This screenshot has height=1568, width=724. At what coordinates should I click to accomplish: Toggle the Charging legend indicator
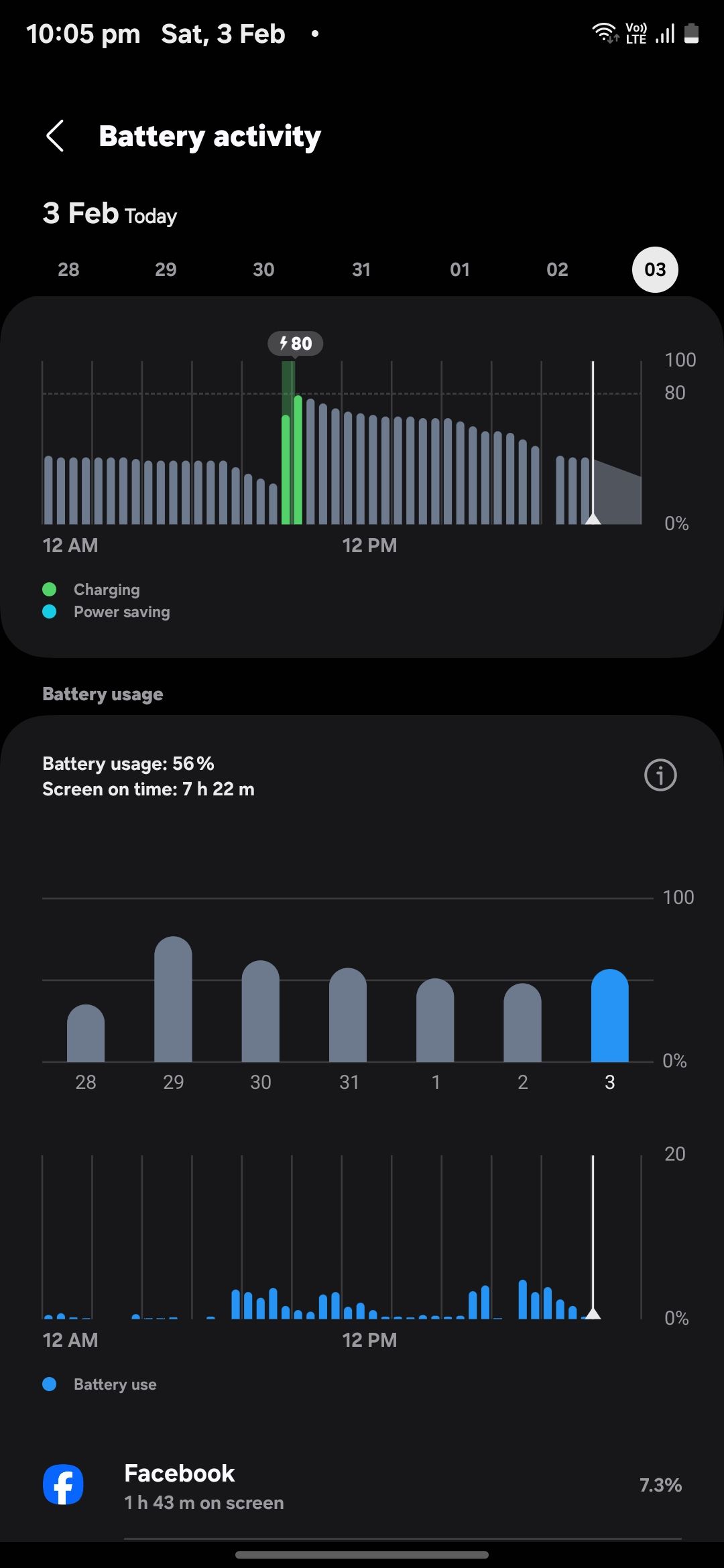[48, 589]
